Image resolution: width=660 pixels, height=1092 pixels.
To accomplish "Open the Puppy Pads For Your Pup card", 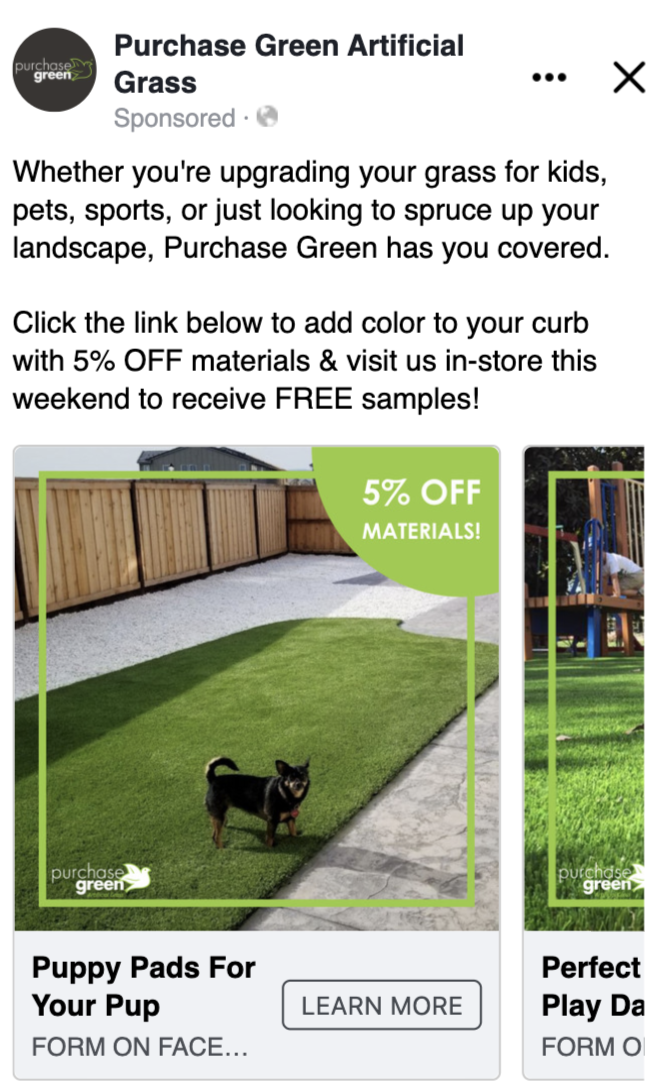I will point(256,690).
